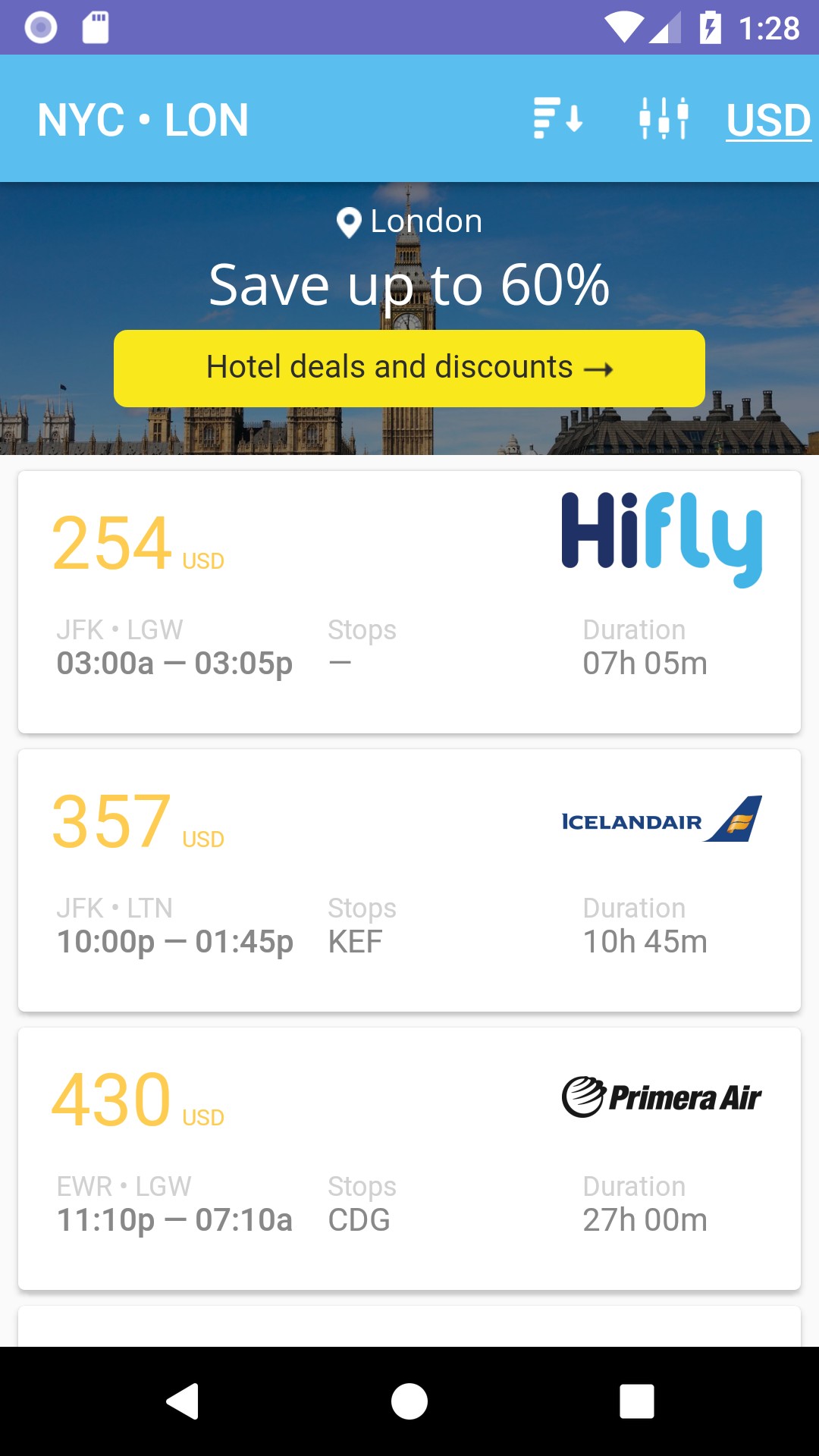Viewport: 819px width, 1456px height.
Task: Open the sort options icon
Action: (x=557, y=118)
